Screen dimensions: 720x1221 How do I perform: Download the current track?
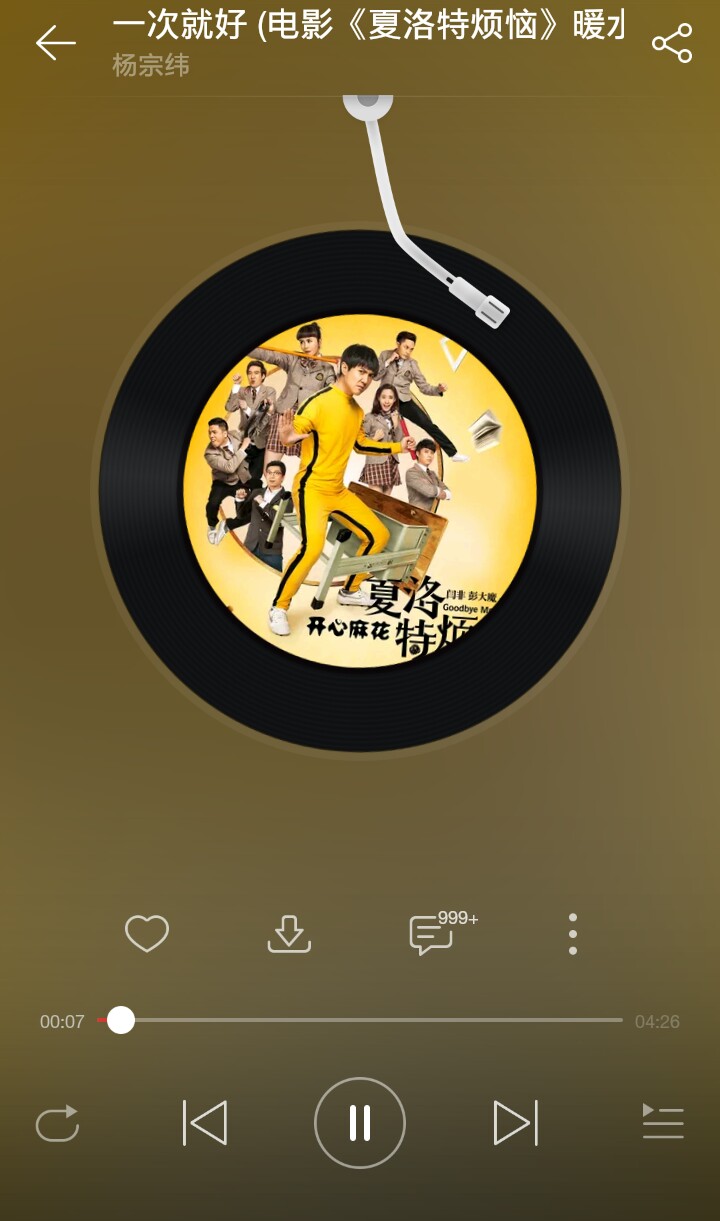(289, 934)
